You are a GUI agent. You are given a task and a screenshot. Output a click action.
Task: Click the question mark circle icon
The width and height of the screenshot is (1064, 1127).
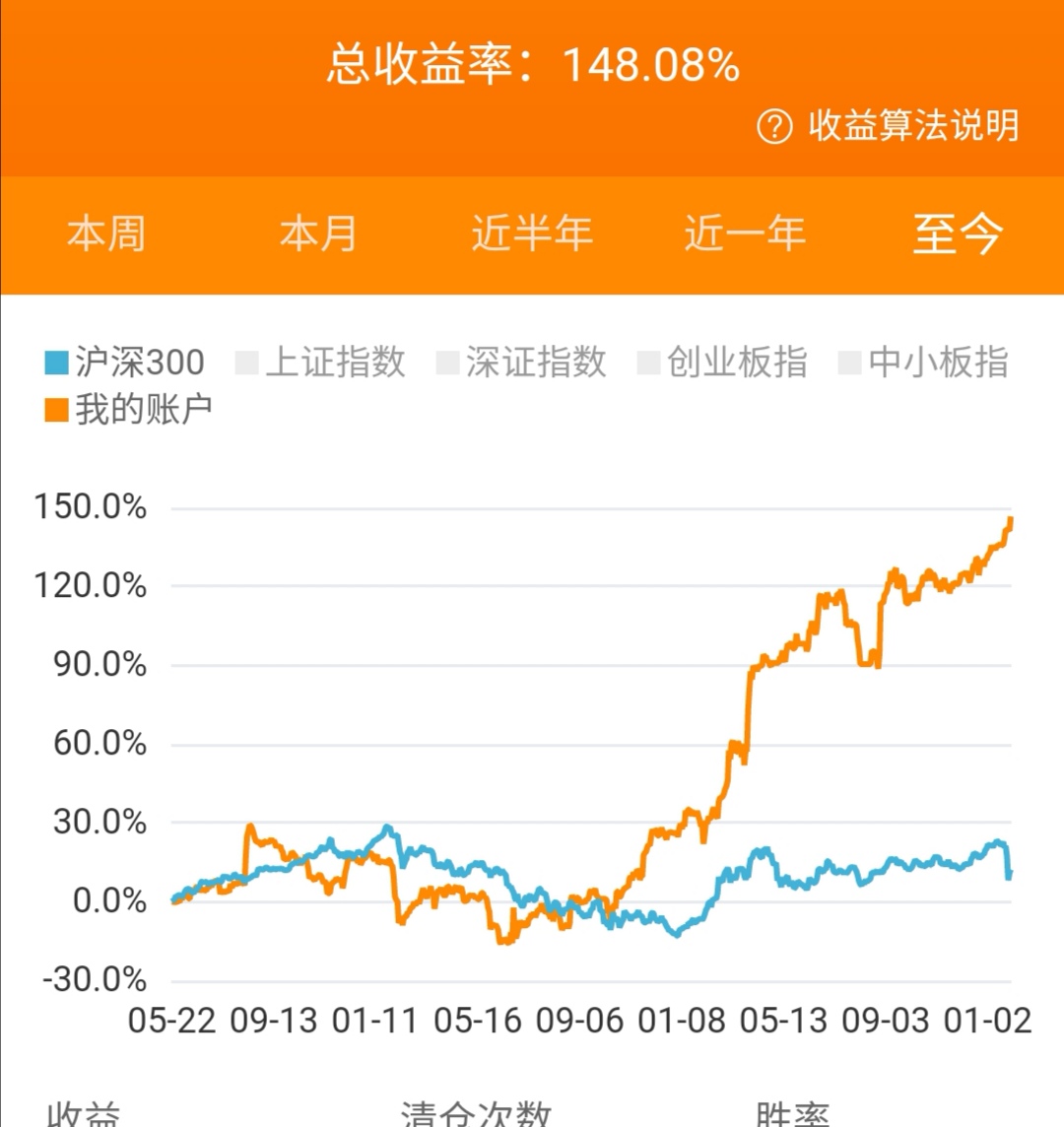(773, 128)
